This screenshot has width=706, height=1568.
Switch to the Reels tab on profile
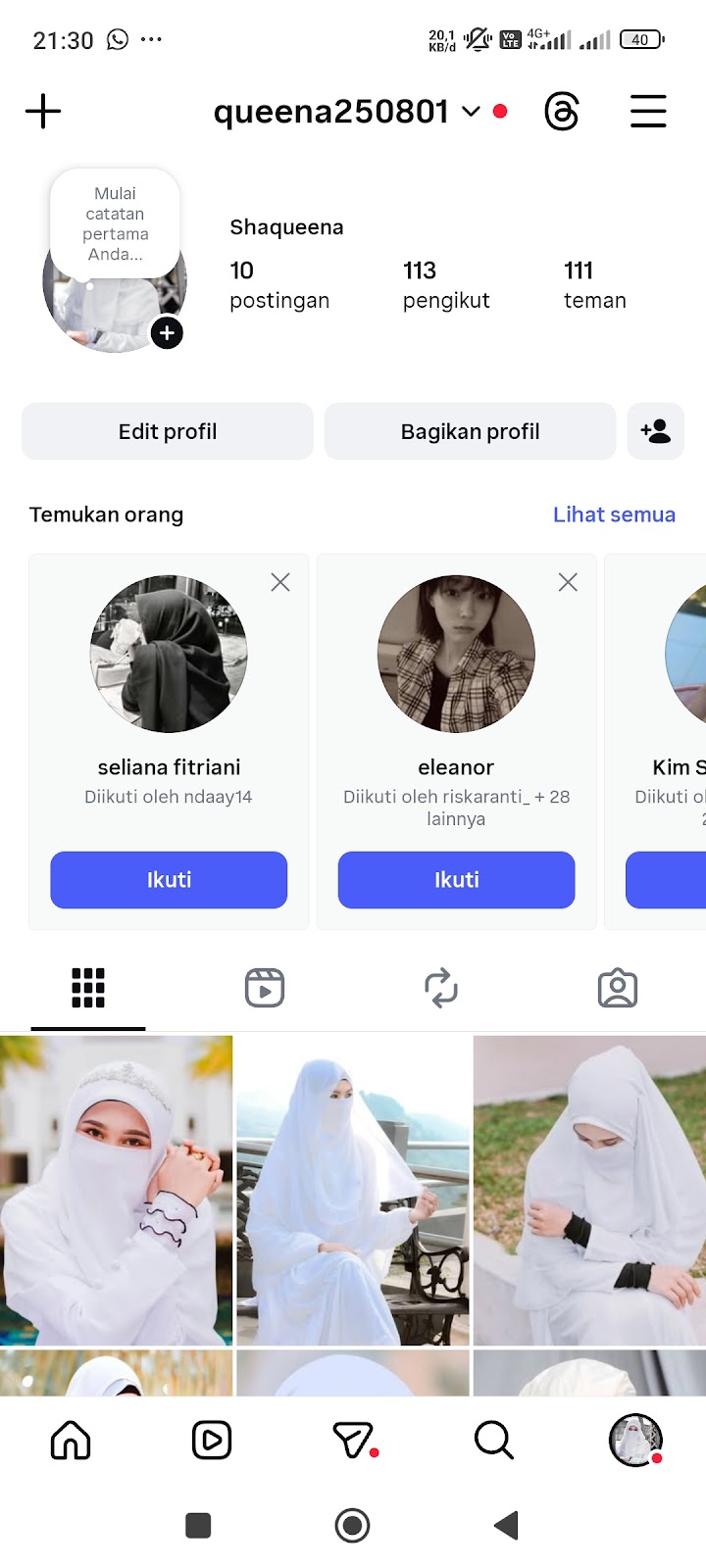265,988
